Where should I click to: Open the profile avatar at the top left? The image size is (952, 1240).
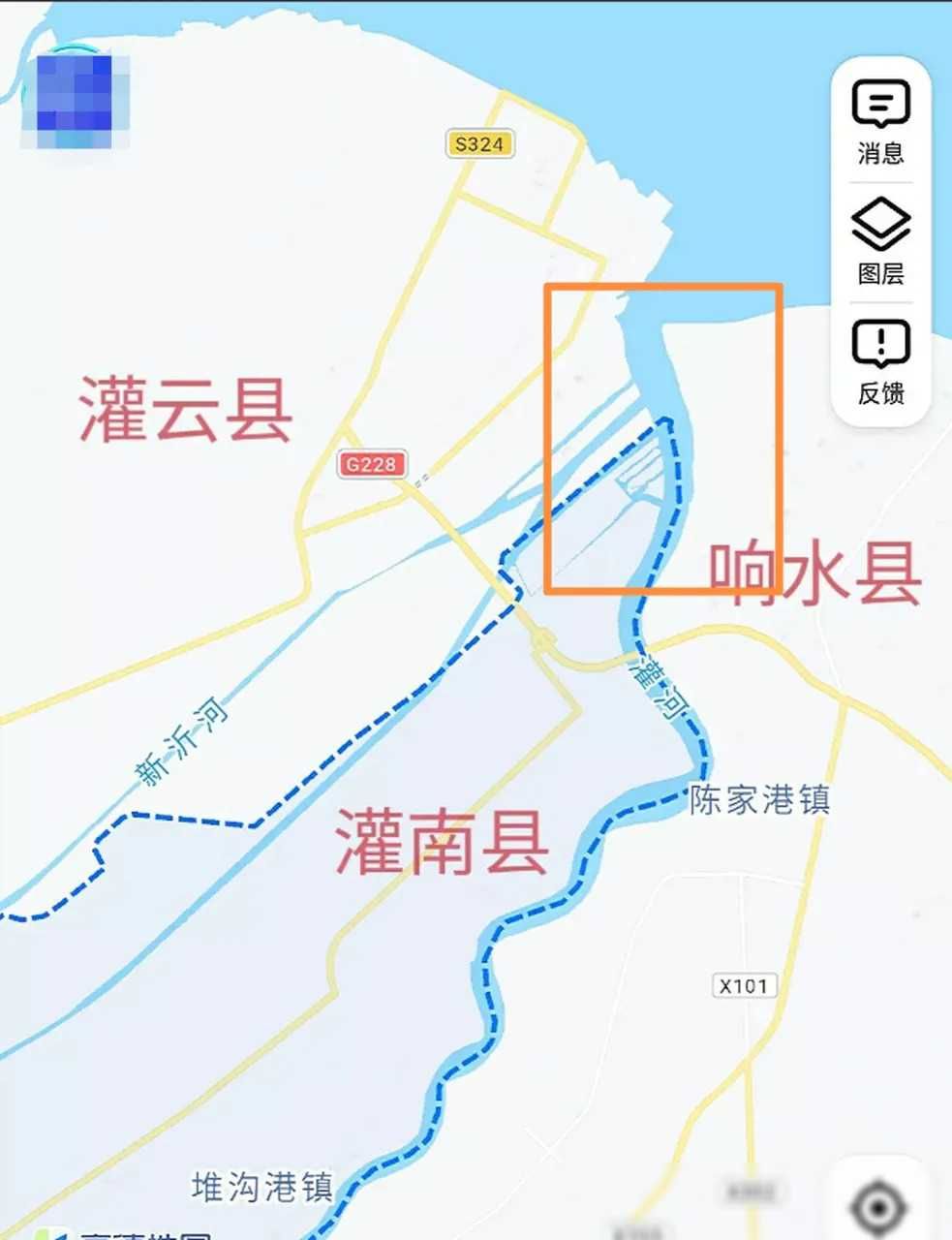[x=74, y=93]
